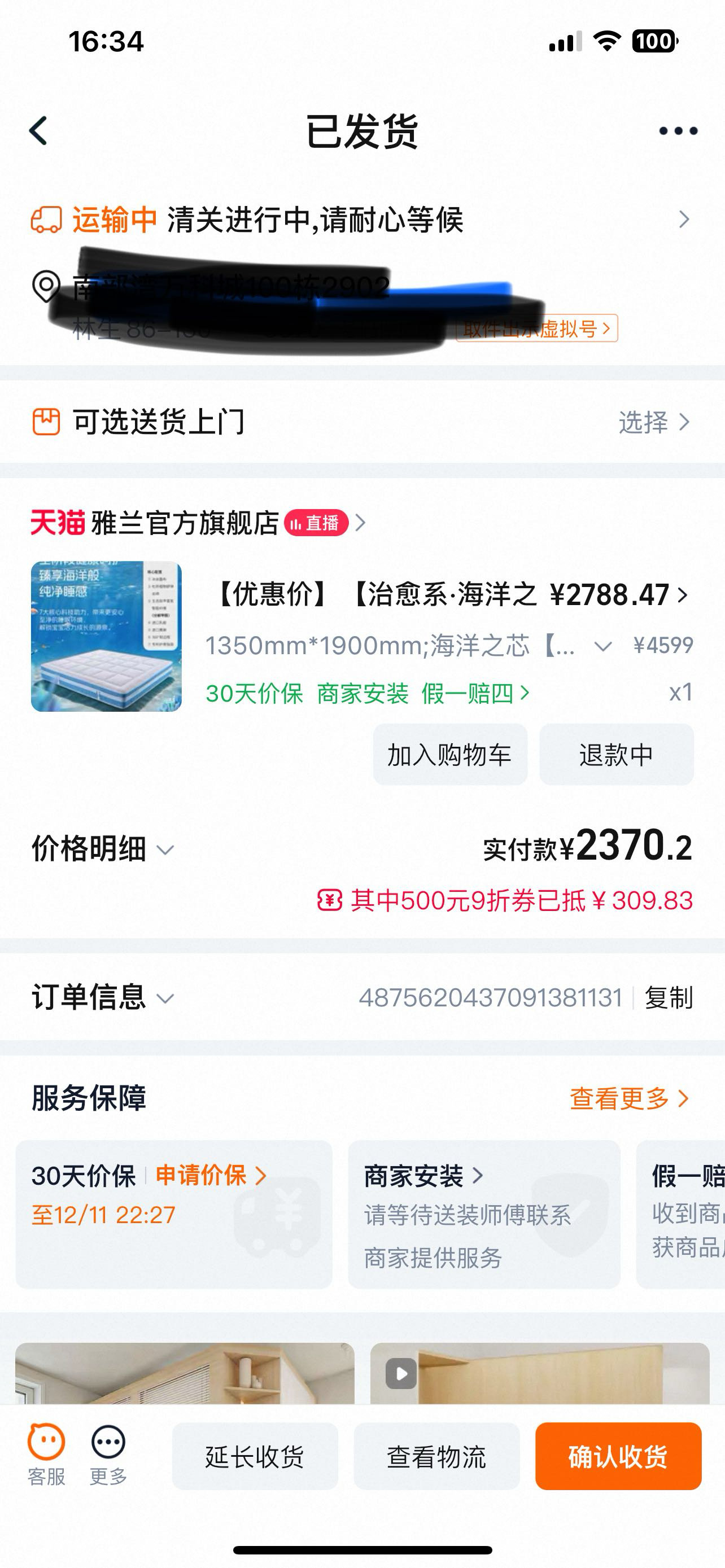This screenshot has height=1568, width=725.
Task: Tap the back arrow at top left
Action: [x=38, y=129]
